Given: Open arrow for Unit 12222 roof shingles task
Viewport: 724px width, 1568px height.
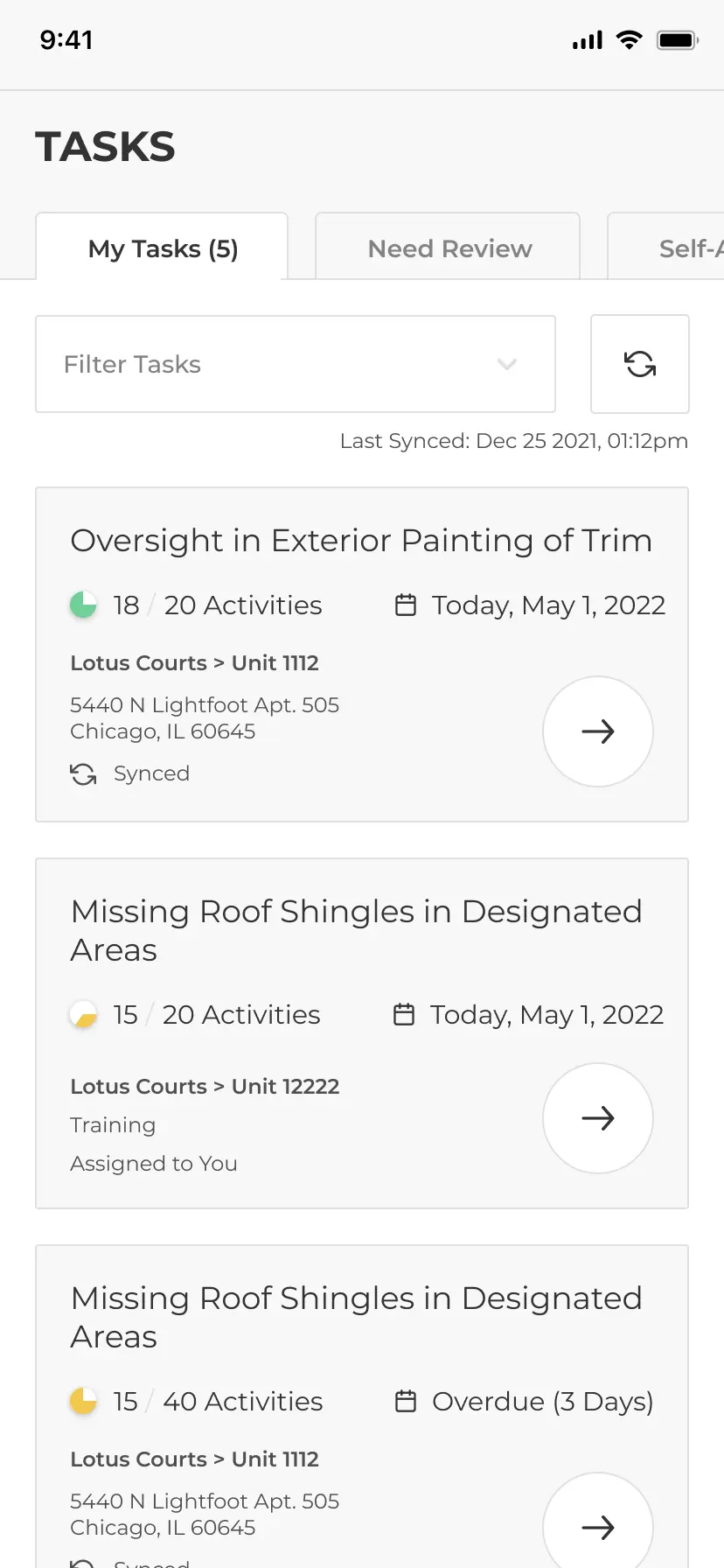Looking at the screenshot, I should point(598,1118).
